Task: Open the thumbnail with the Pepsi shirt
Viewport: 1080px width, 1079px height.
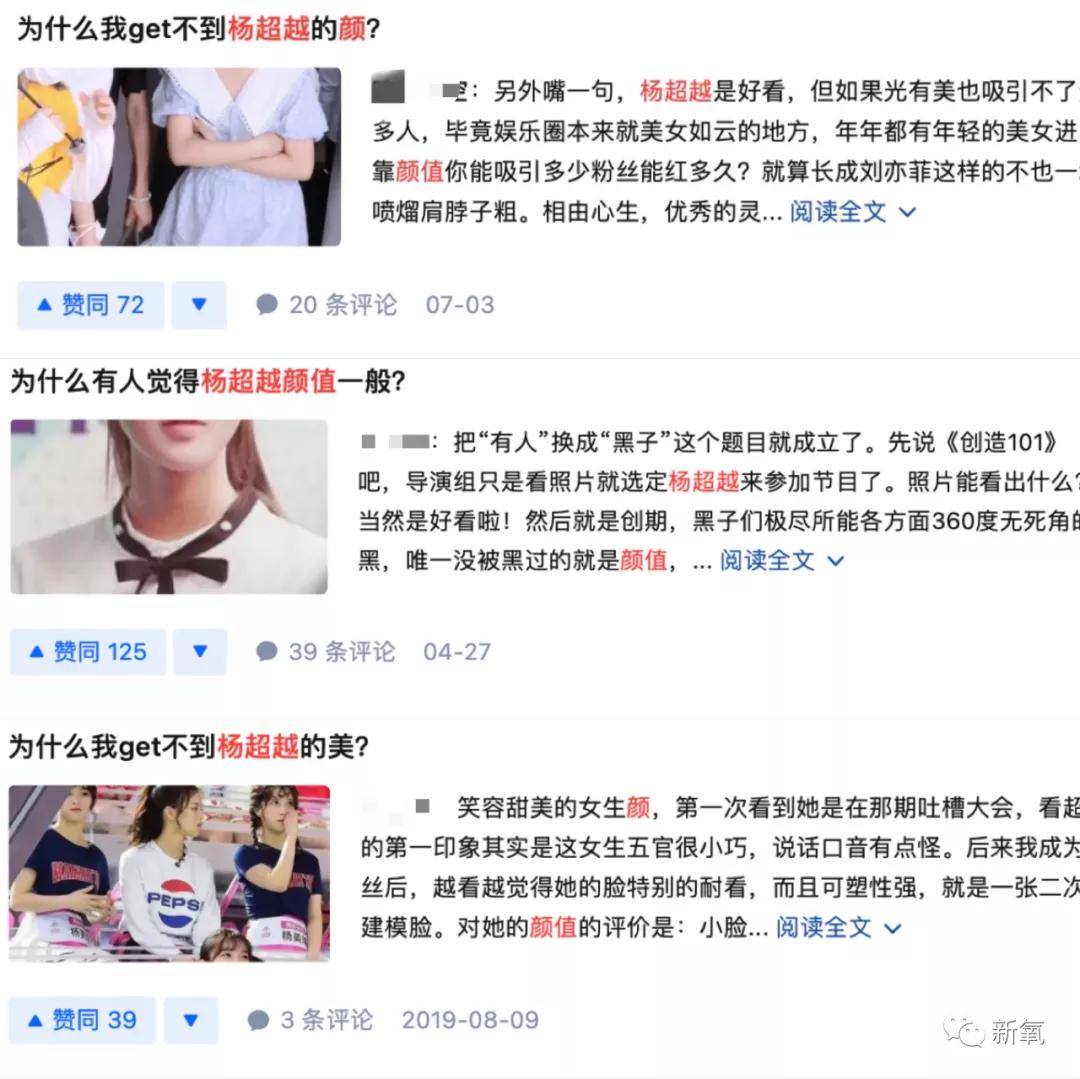Action: point(169,873)
